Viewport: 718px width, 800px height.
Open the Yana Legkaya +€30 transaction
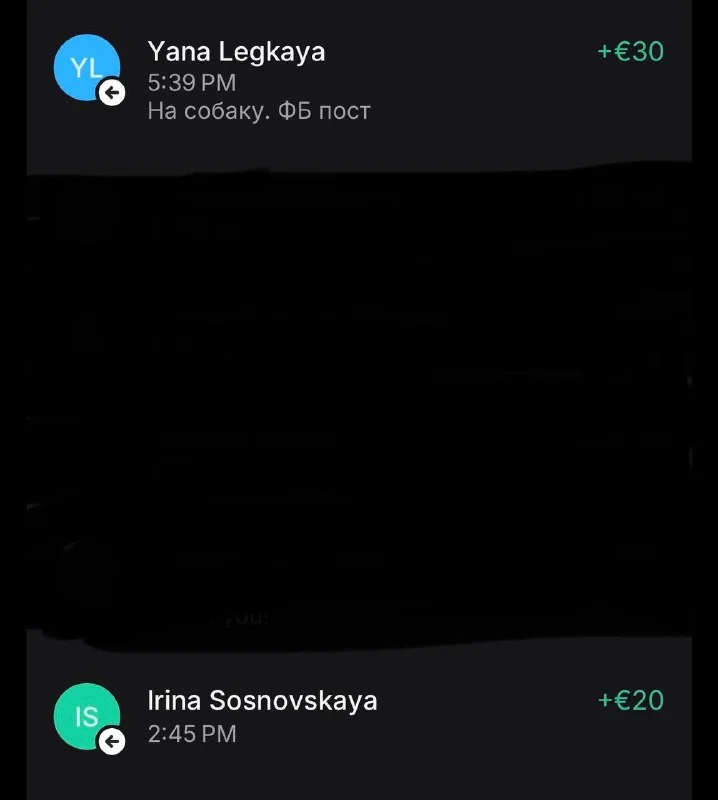tap(358, 80)
